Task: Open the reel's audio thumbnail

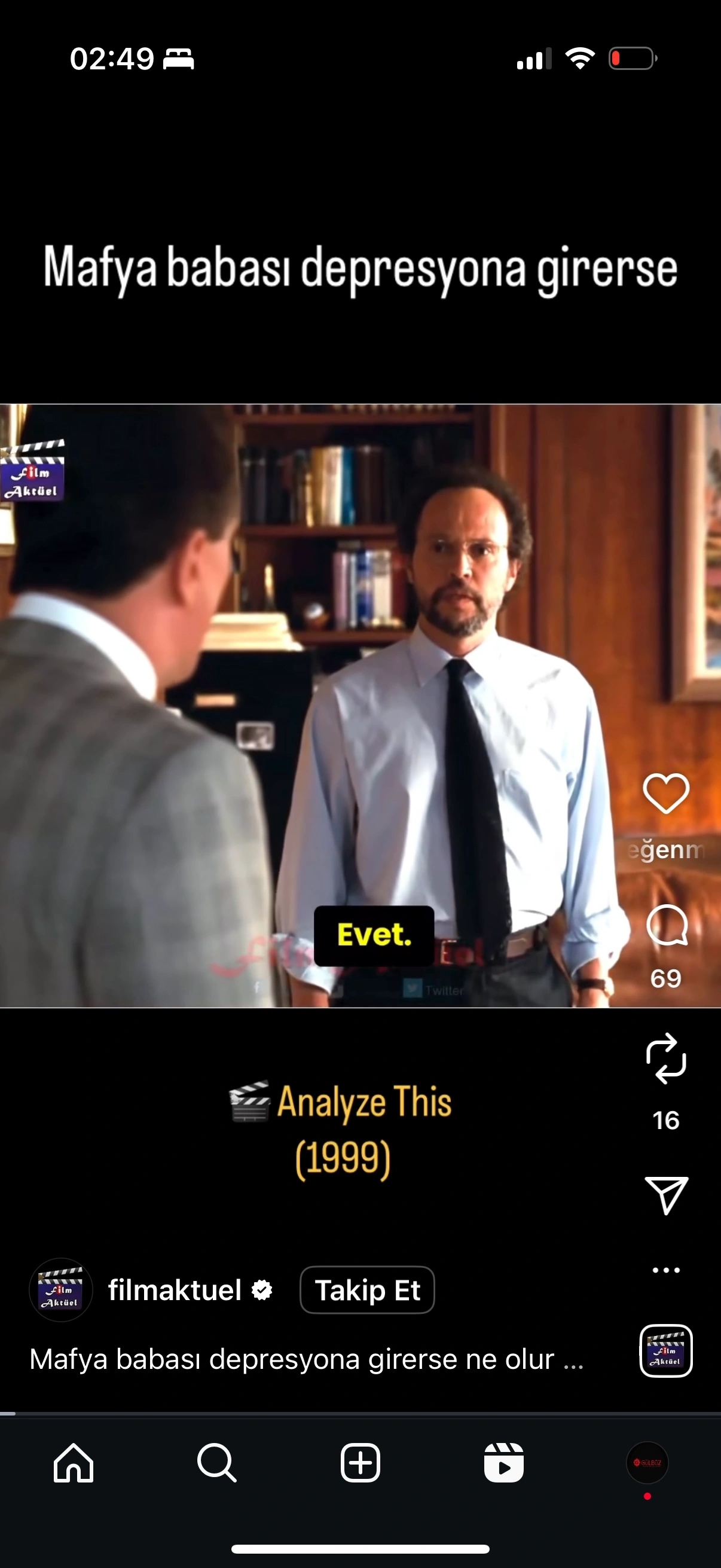Action: tap(666, 1351)
